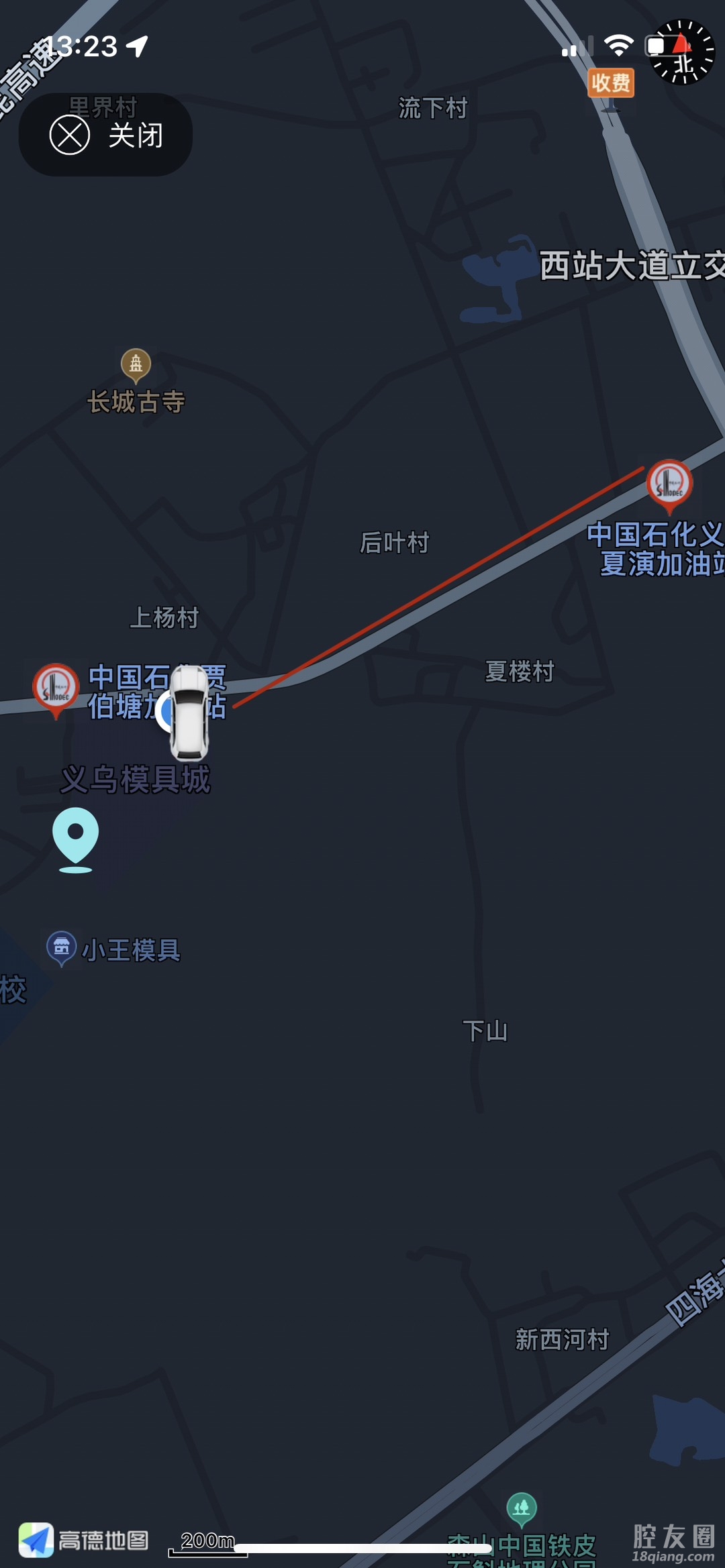Open the 中国石化 夏演加油站 gas station marker
The width and height of the screenshot is (725, 1568).
click(669, 484)
